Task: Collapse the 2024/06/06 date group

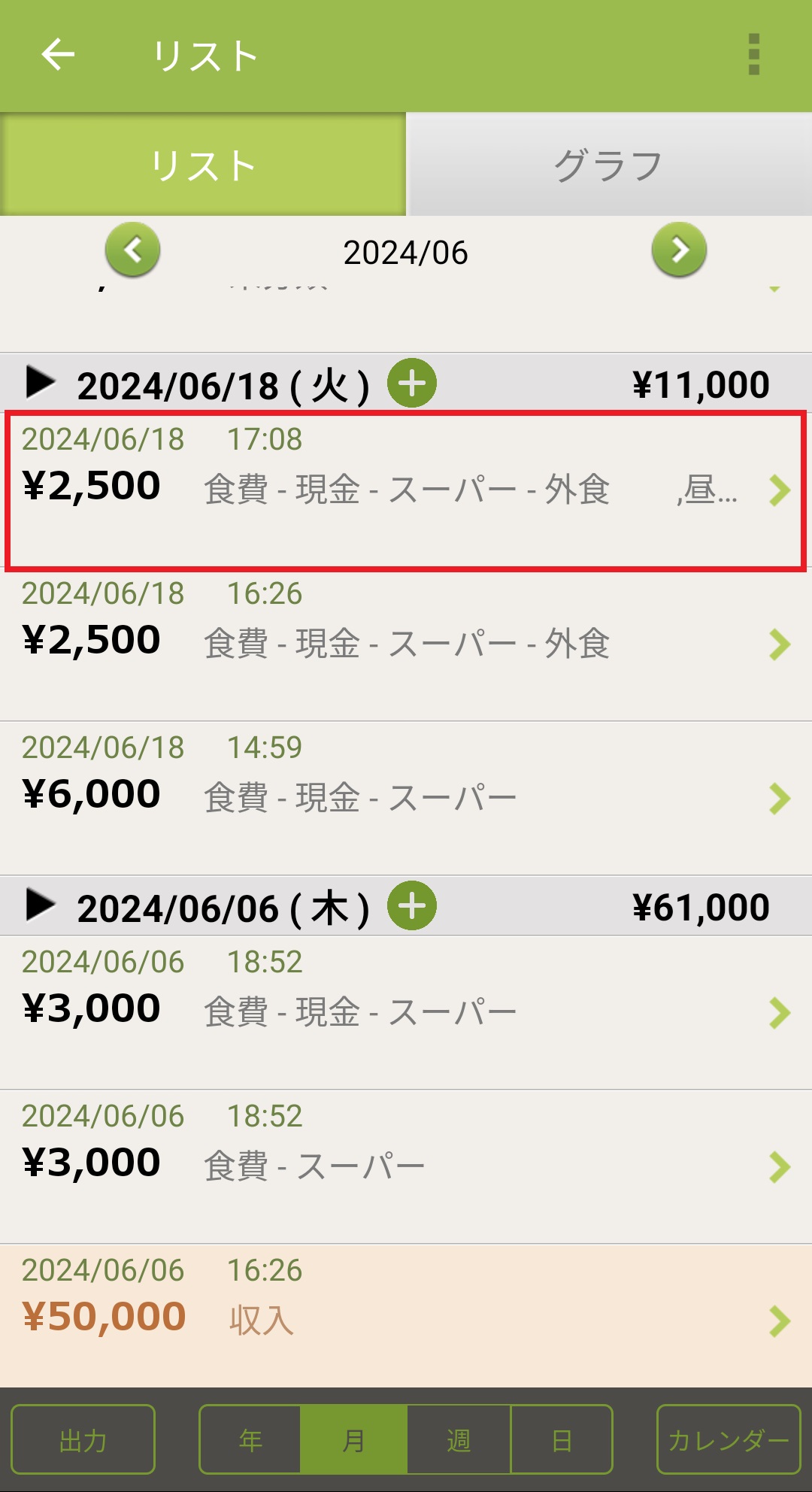Action: click(41, 905)
